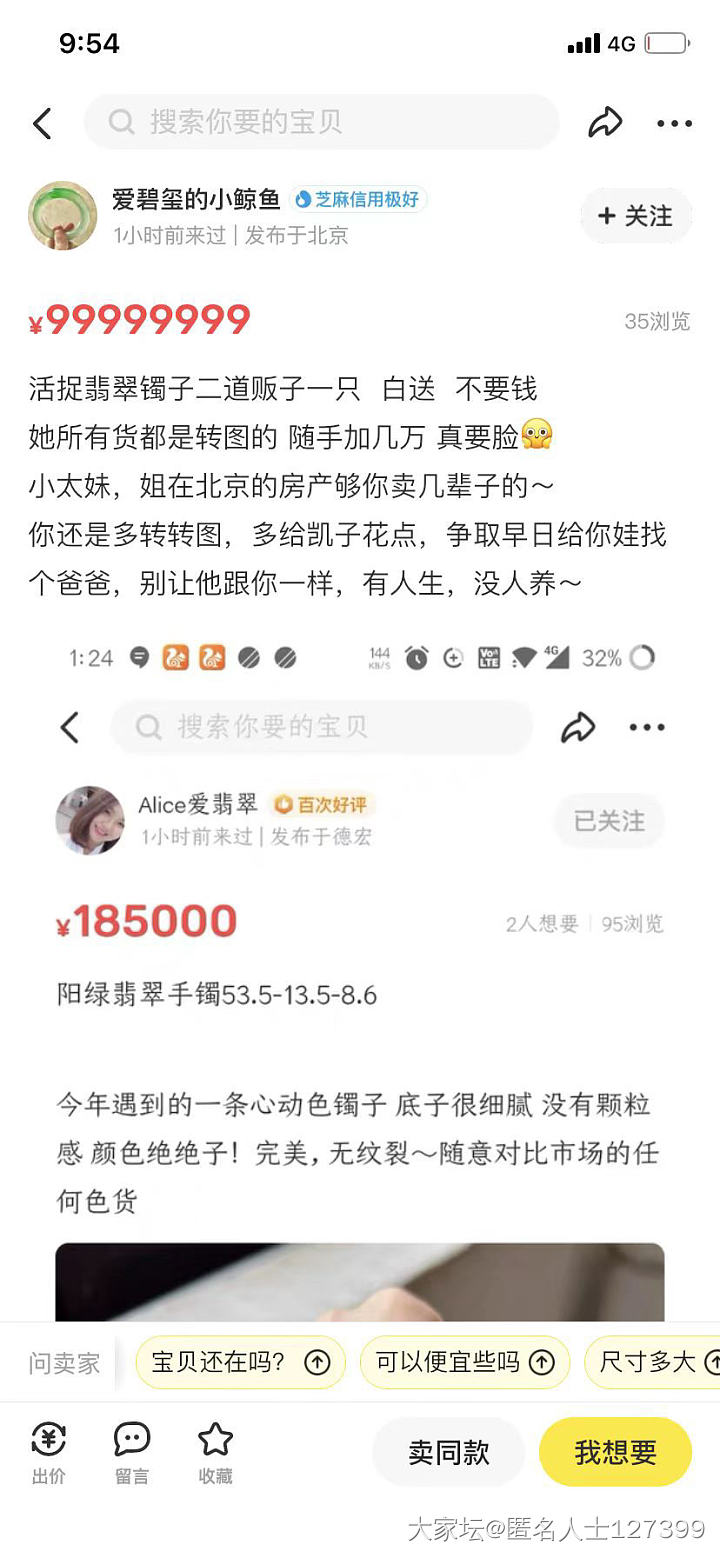Share this listing by 爱碧玺的小鲸鱼
The height and width of the screenshot is (1558, 720).
pyautogui.click(x=605, y=123)
